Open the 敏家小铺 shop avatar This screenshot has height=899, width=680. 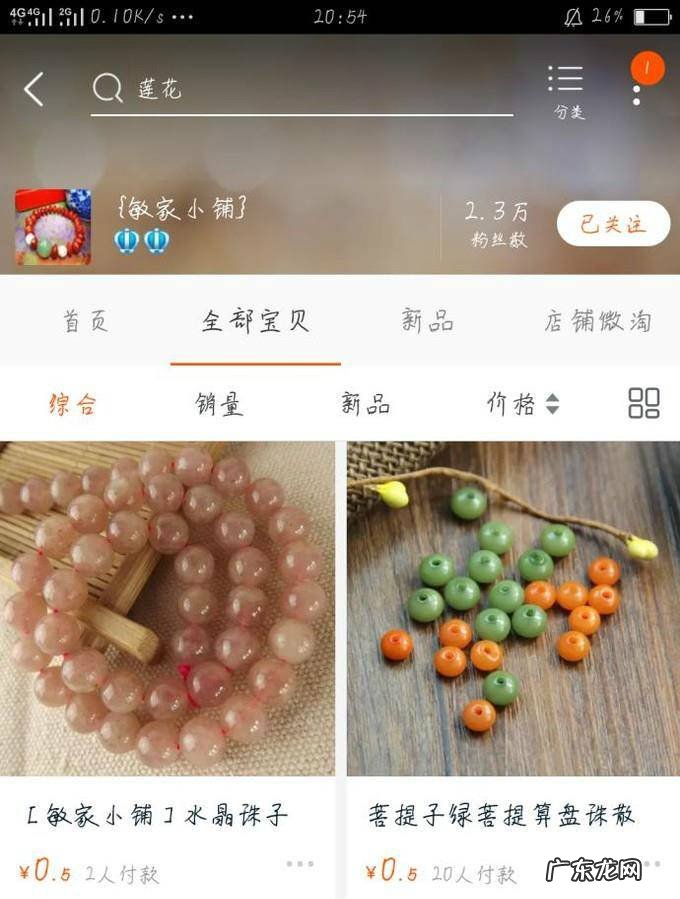[53, 227]
